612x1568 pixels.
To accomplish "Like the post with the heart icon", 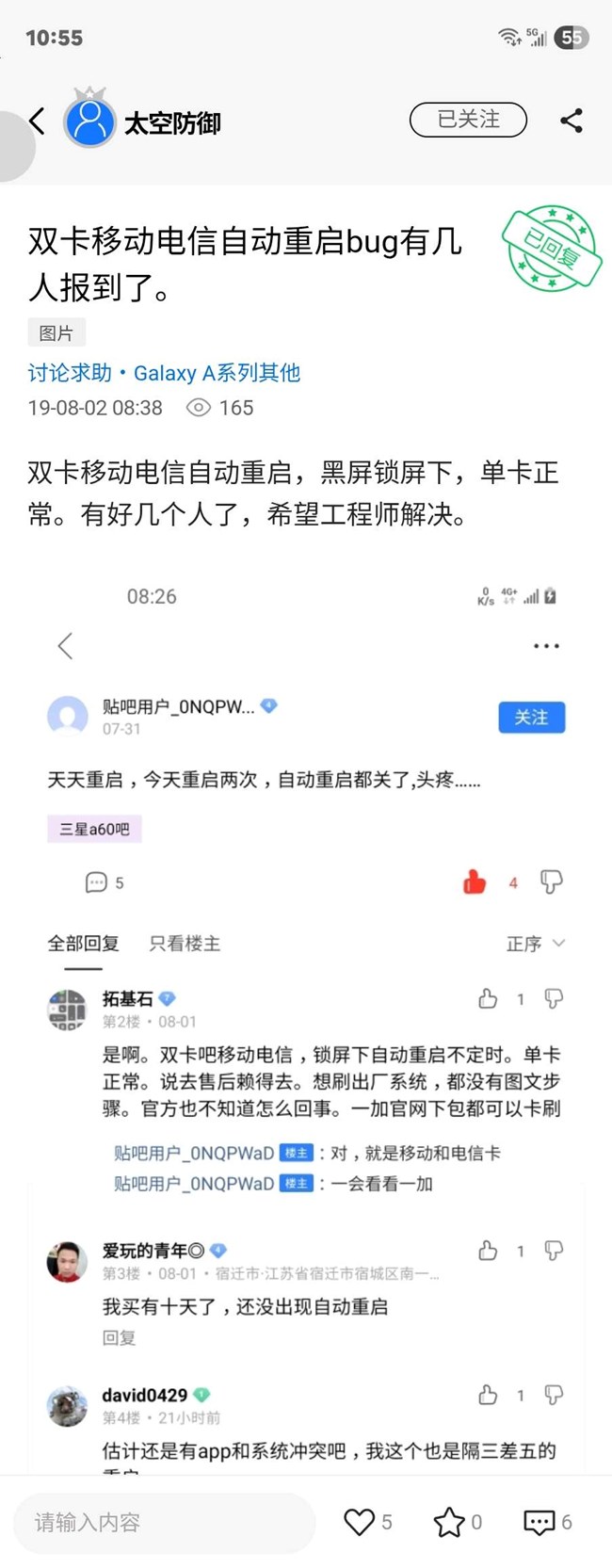I will click(x=359, y=1522).
